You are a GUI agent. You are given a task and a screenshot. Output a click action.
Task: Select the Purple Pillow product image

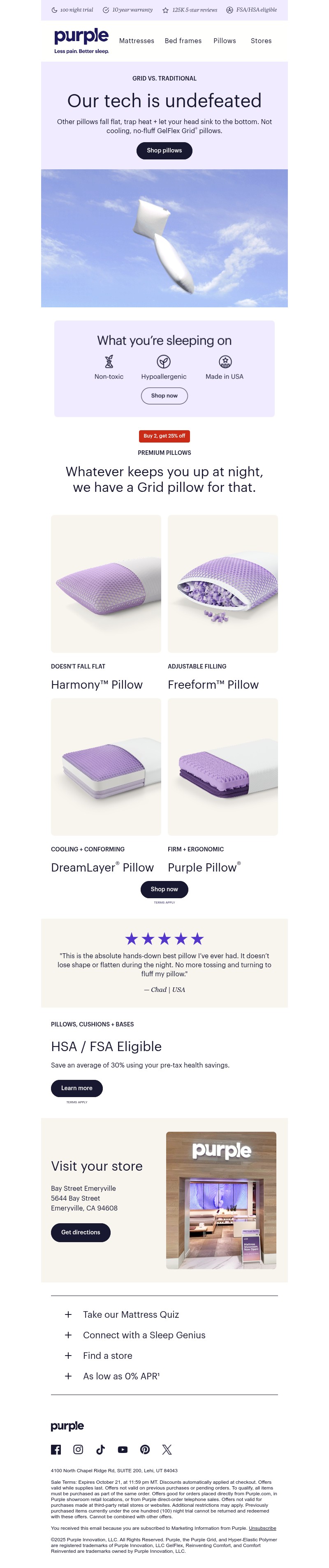pyautogui.click(x=222, y=766)
